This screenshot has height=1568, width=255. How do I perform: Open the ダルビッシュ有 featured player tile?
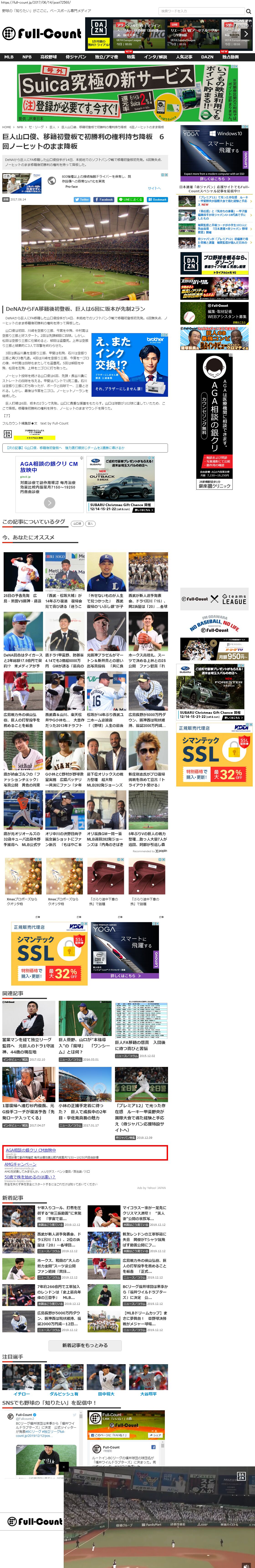pos(64,1376)
